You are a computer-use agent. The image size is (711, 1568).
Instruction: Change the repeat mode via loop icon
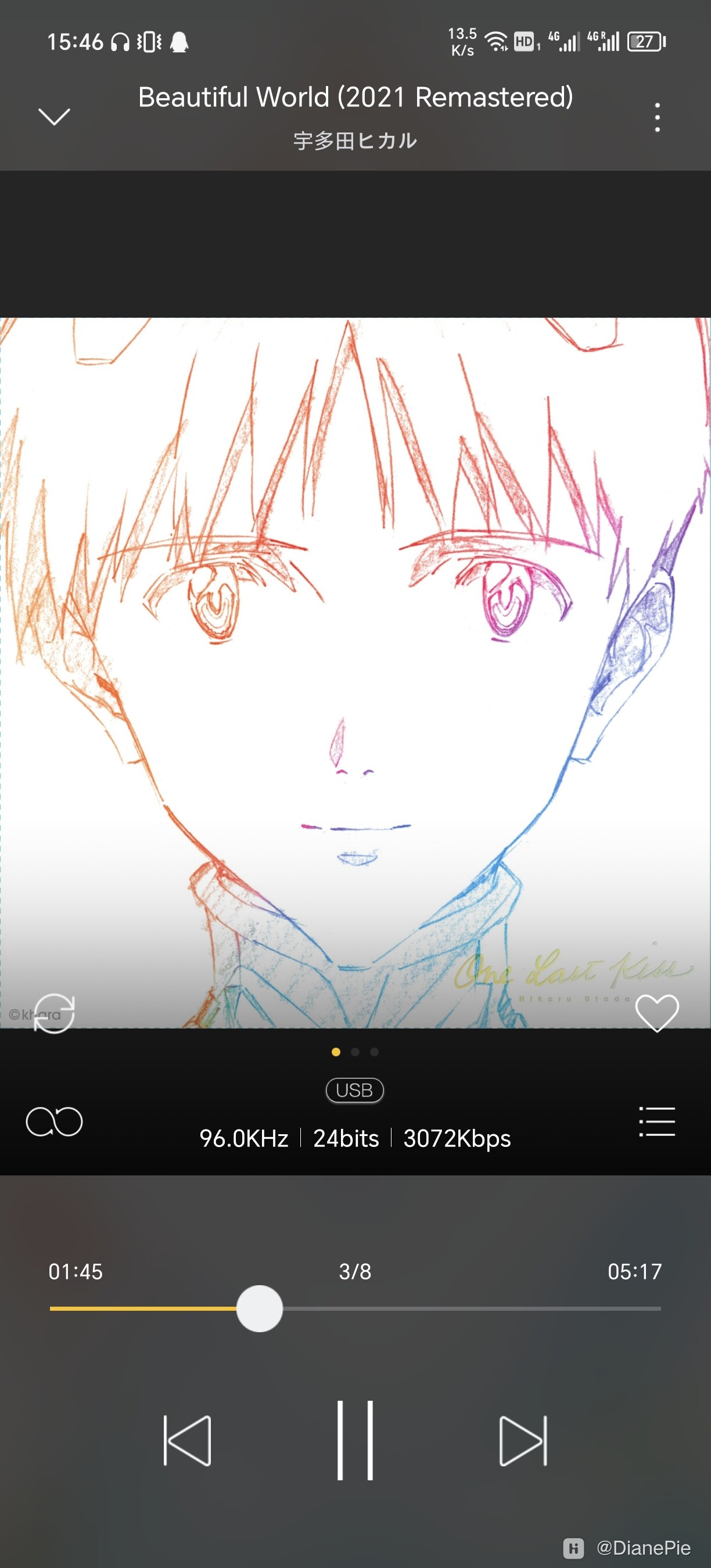54,1121
